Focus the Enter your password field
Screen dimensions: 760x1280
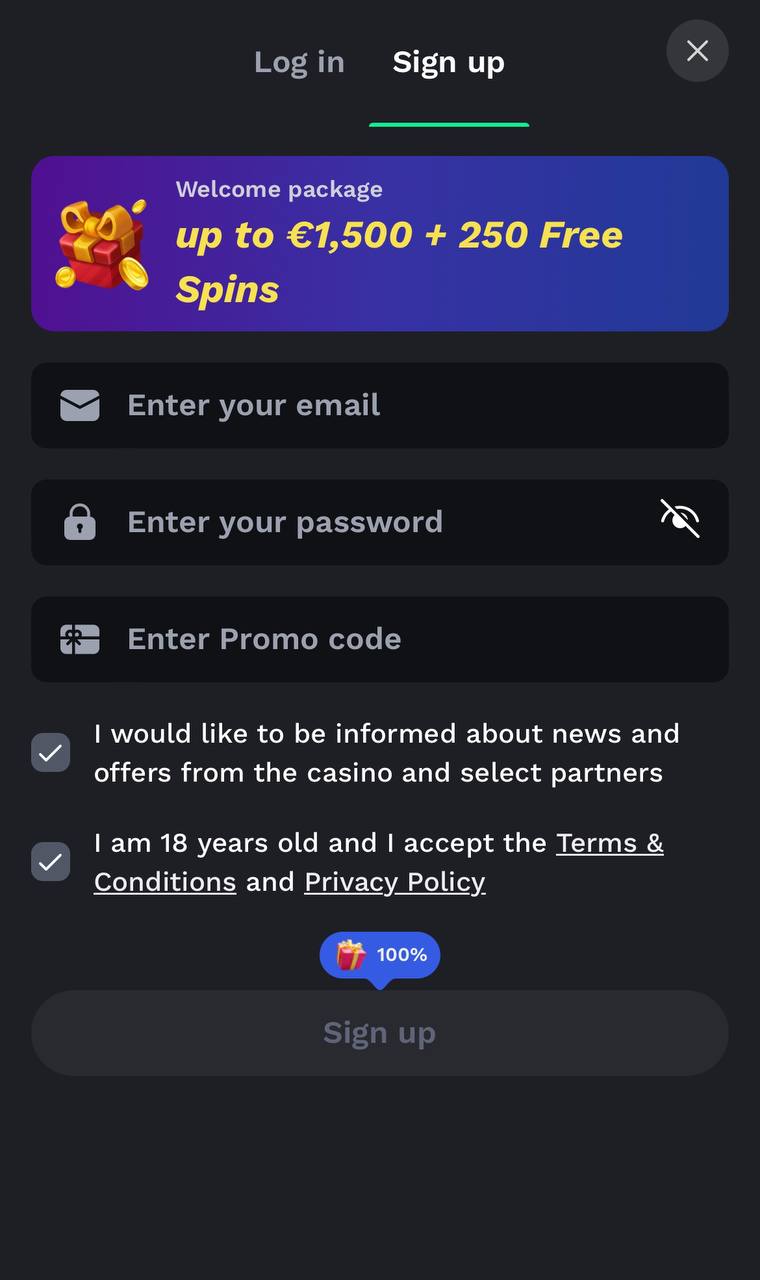(x=380, y=522)
